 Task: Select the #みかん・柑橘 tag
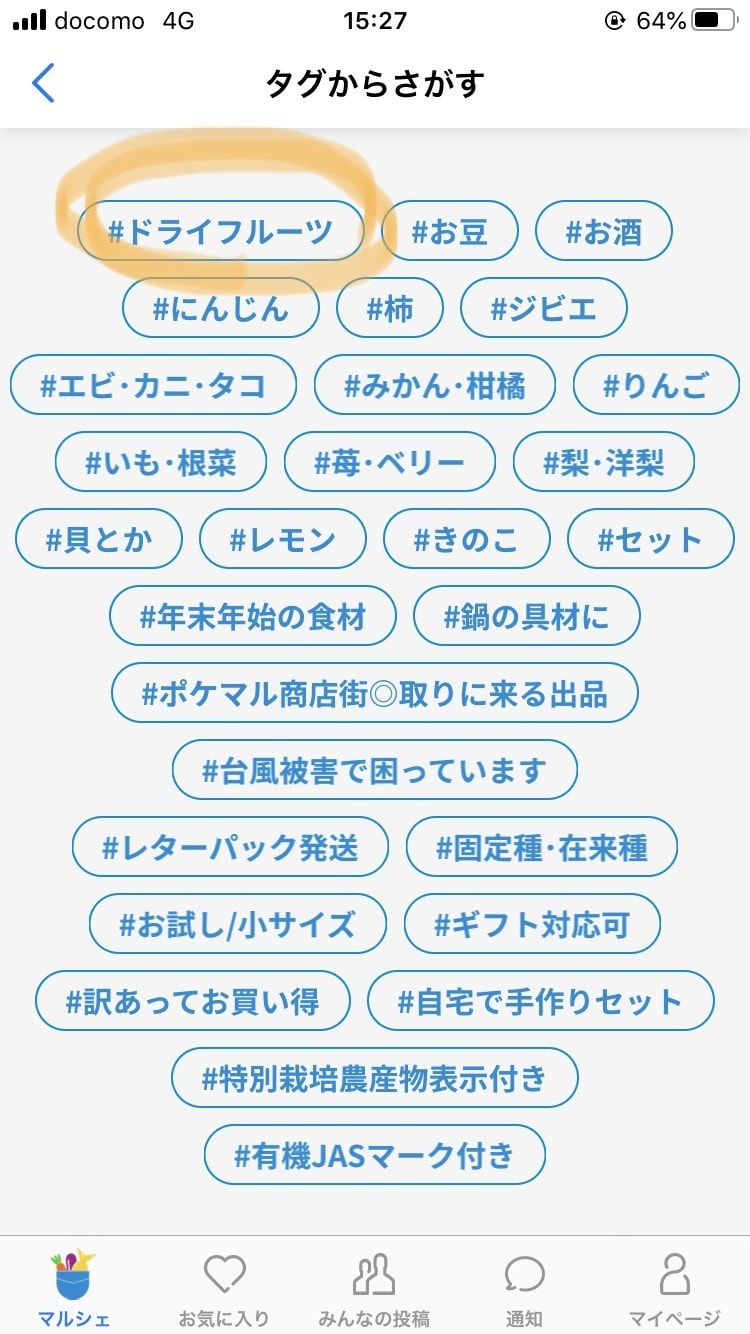[x=435, y=385]
